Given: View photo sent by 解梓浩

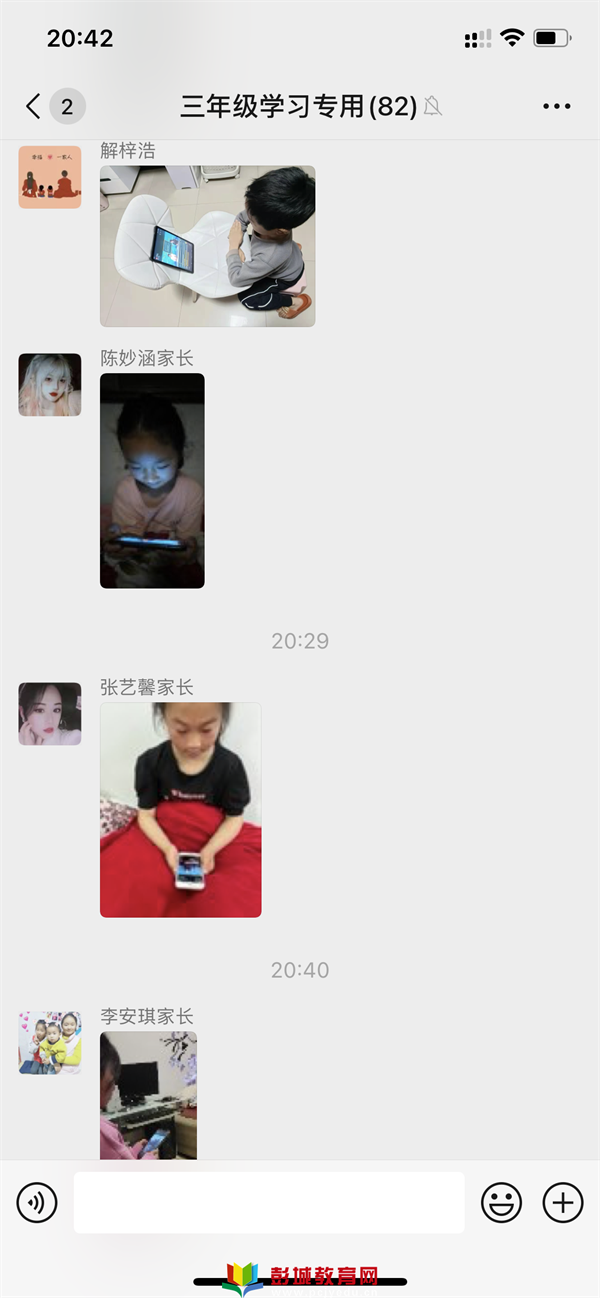Looking at the screenshot, I should pyautogui.click(x=207, y=246).
